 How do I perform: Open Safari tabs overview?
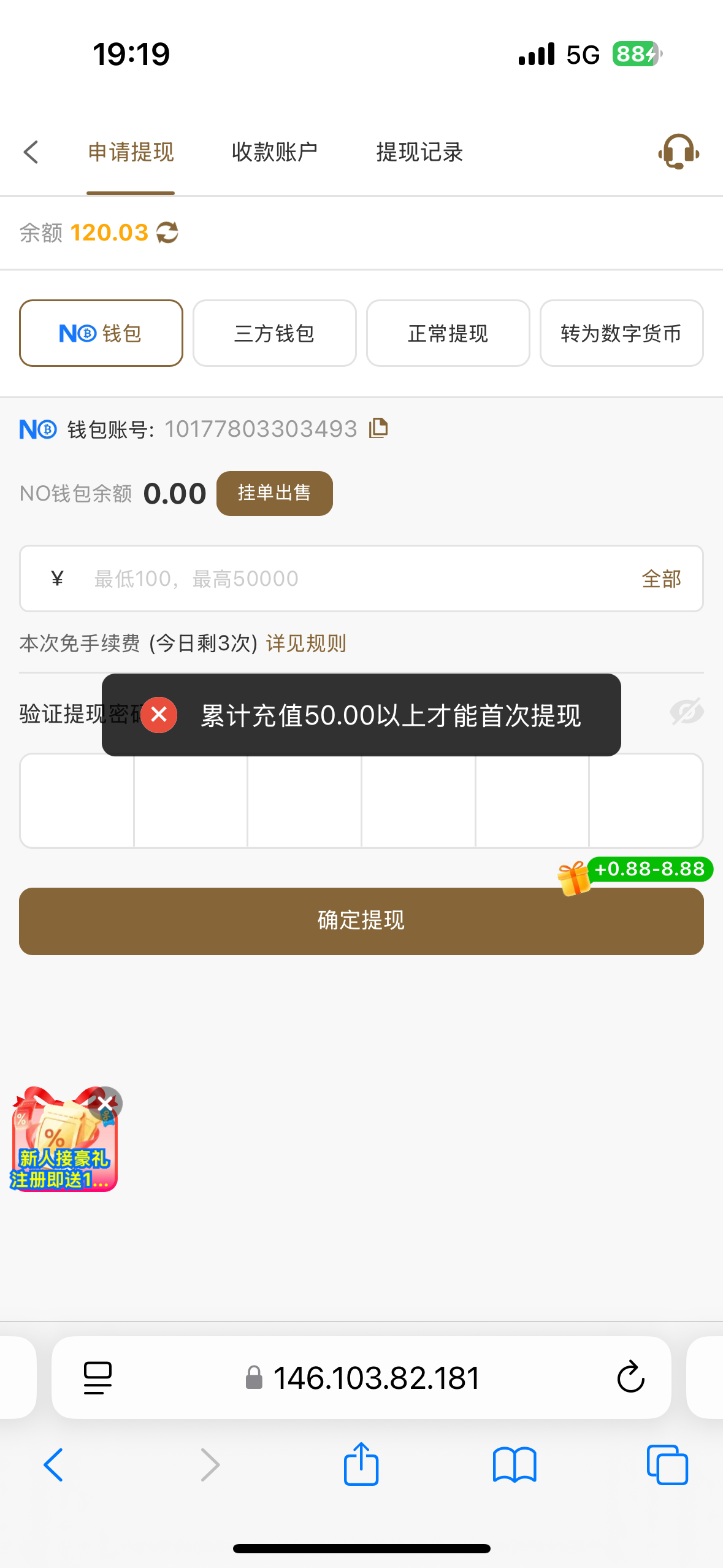coord(667,1465)
